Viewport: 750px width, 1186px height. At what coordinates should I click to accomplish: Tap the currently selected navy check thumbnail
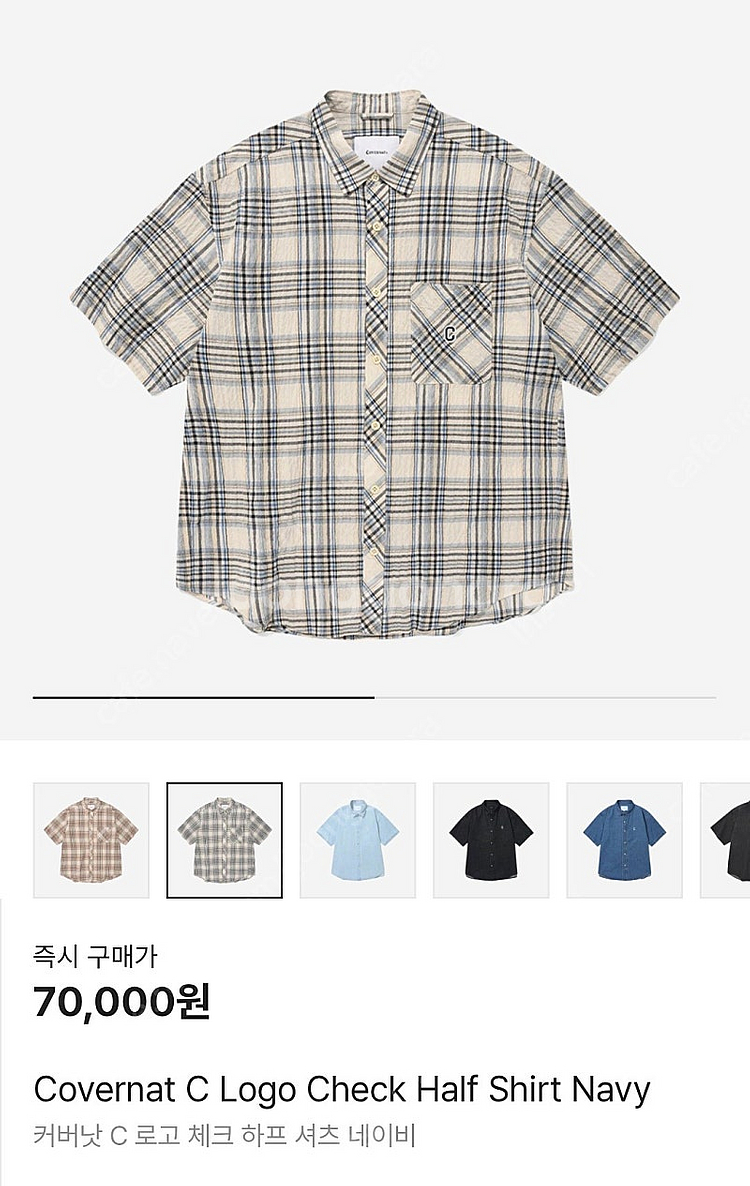point(224,840)
